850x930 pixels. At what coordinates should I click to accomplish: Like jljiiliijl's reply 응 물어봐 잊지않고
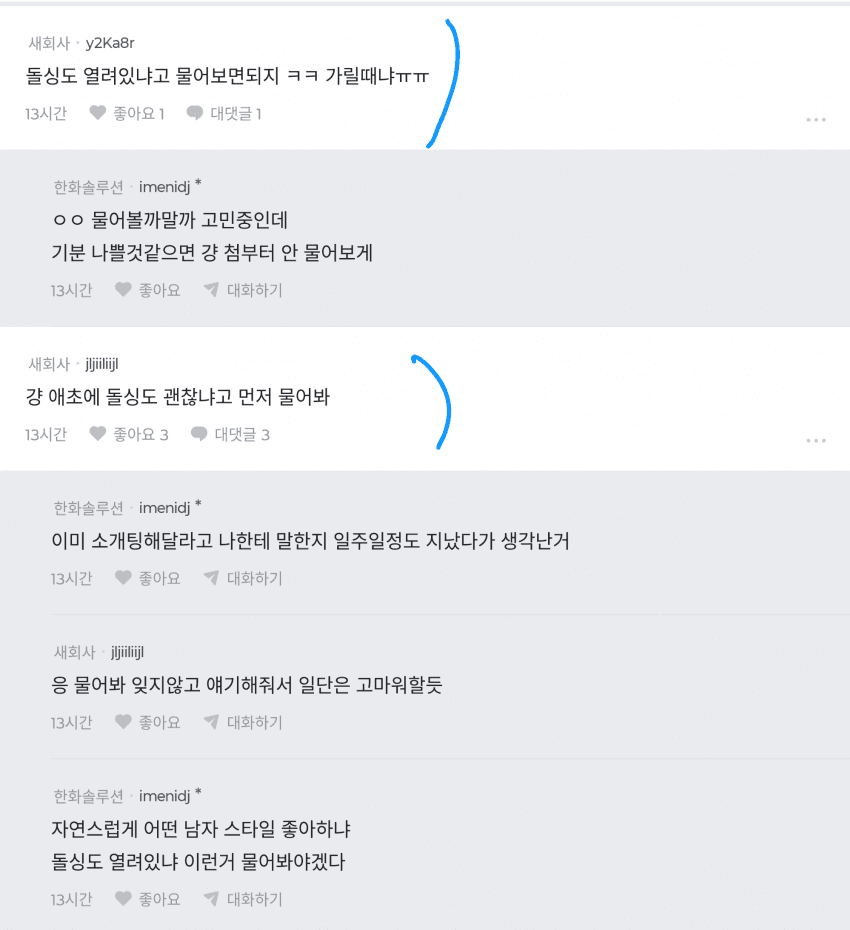(x=147, y=722)
